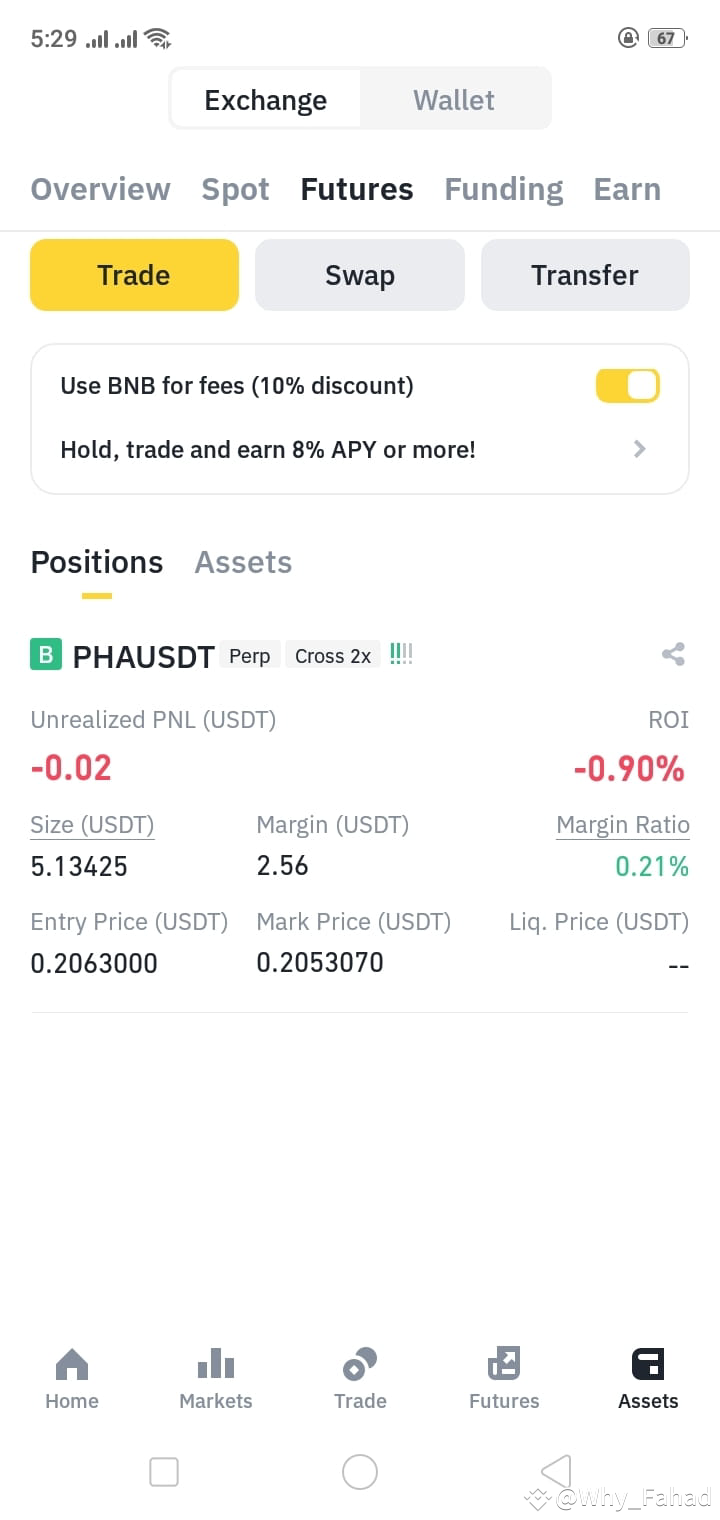Open Size (USDT) display options
The width and height of the screenshot is (720, 1520).
pos(92,824)
